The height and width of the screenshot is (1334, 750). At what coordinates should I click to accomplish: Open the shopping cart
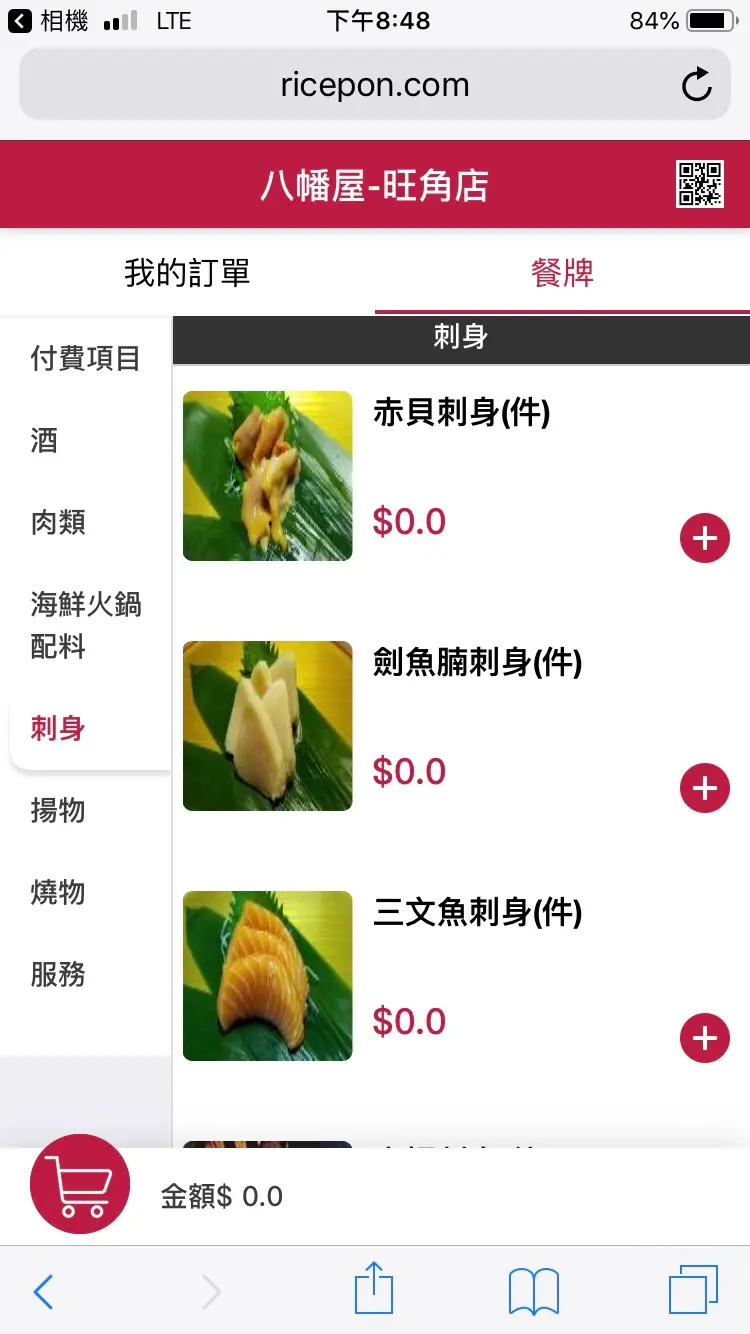[x=80, y=1184]
